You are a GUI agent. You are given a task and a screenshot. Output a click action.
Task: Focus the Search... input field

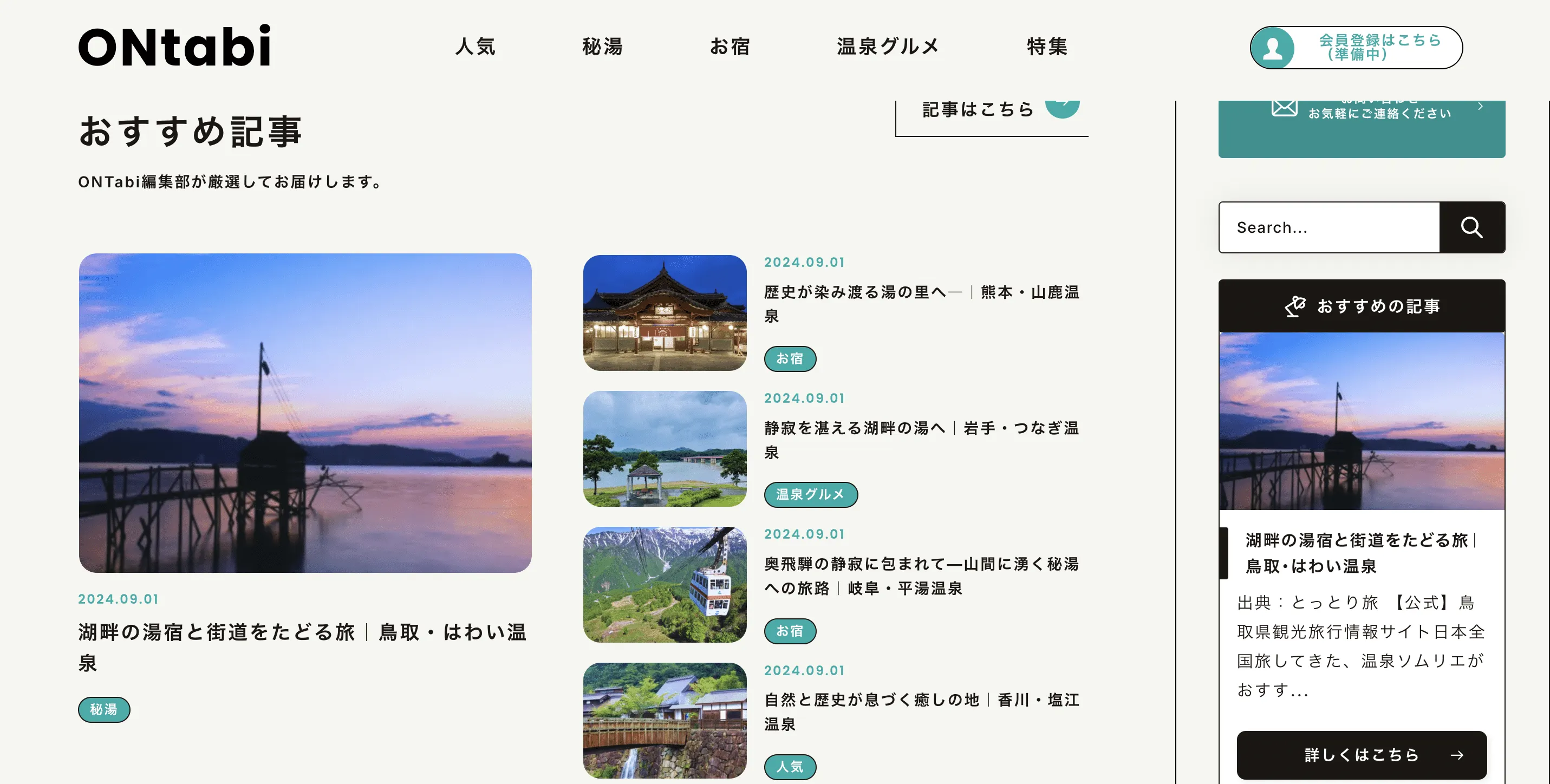point(1328,227)
